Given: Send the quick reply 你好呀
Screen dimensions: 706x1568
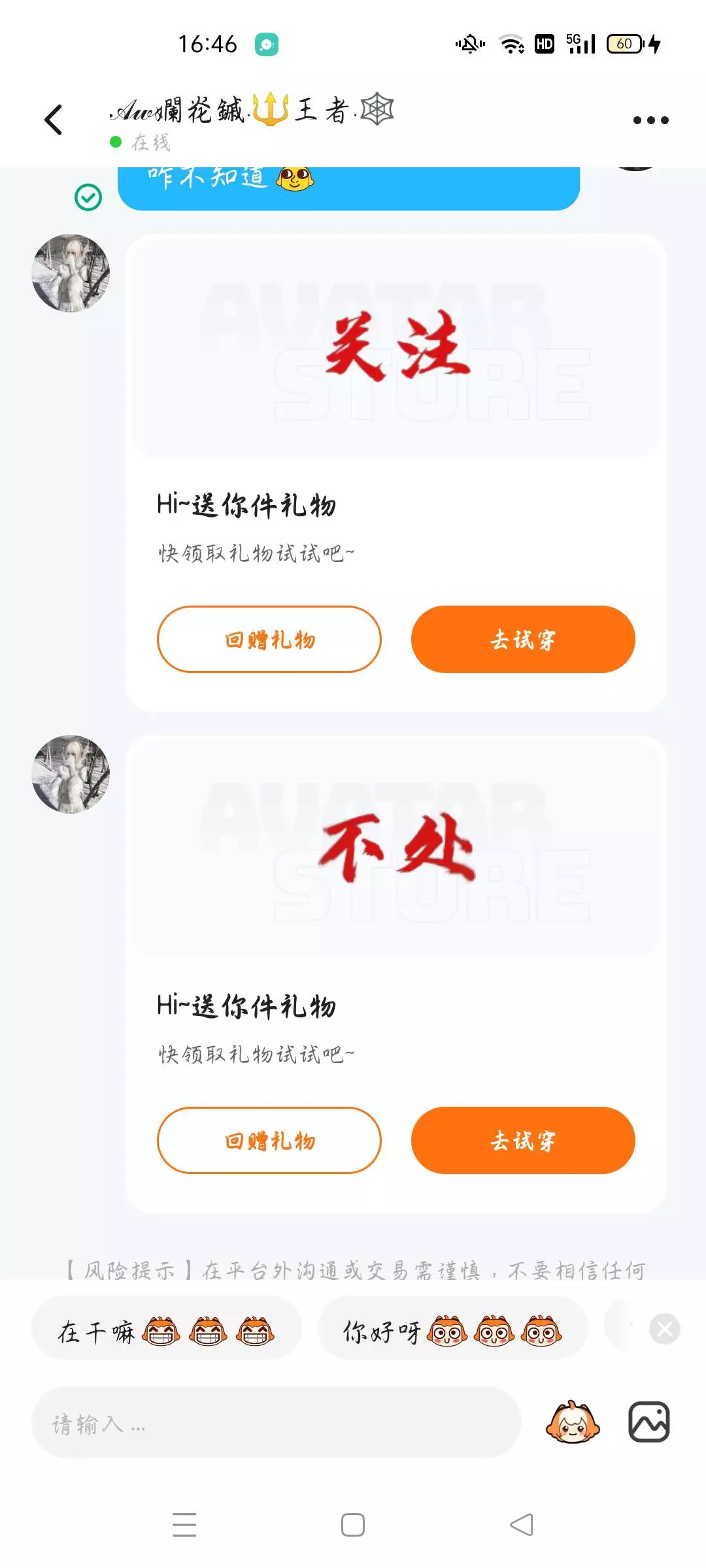Looking at the screenshot, I should (452, 1331).
